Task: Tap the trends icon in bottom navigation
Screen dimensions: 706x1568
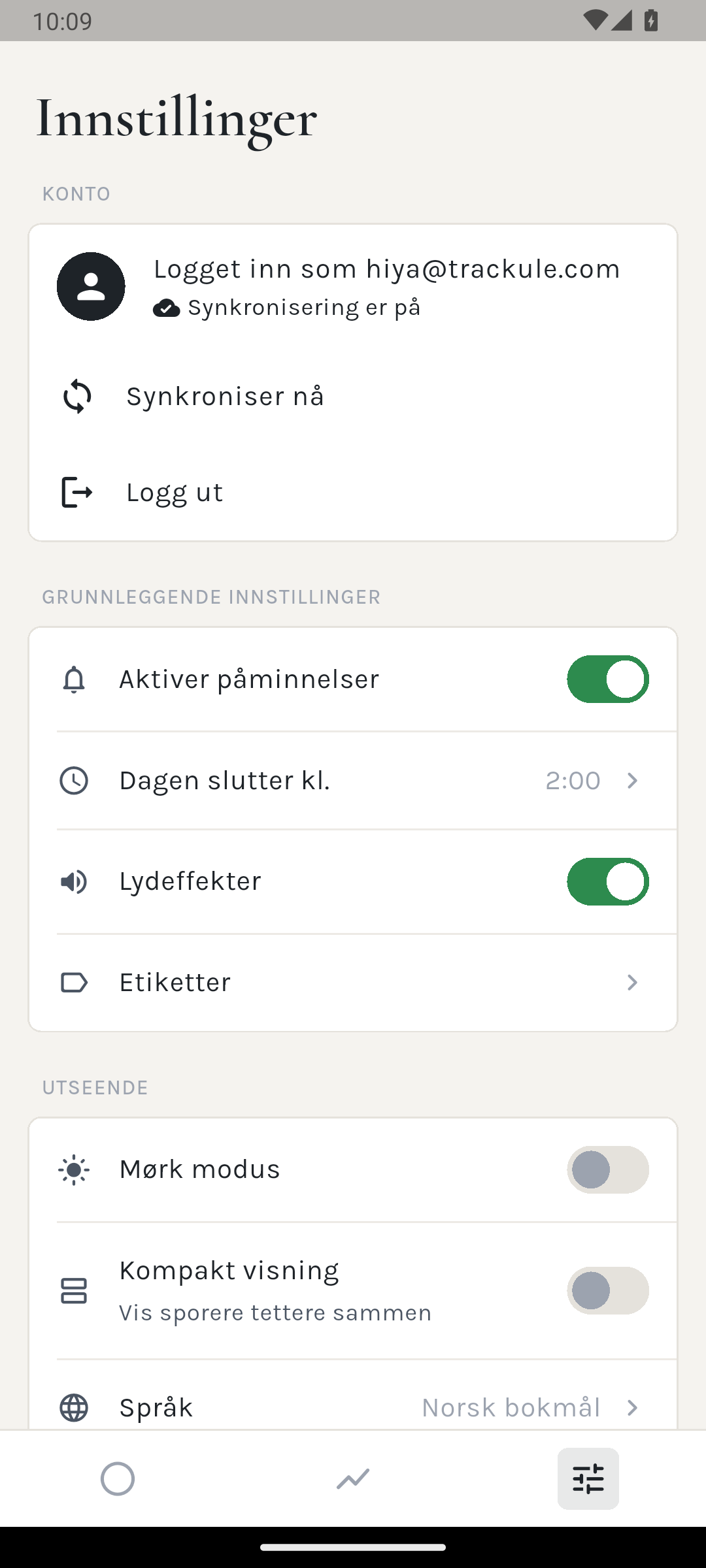Action: (x=353, y=1479)
